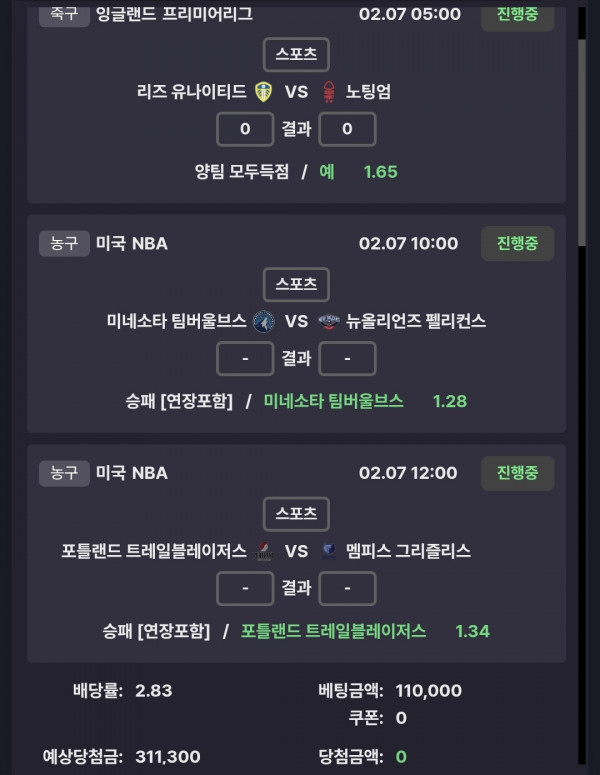Tap the 스포츠 button in the 리즈 유나이티드 match card

click(296, 55)
